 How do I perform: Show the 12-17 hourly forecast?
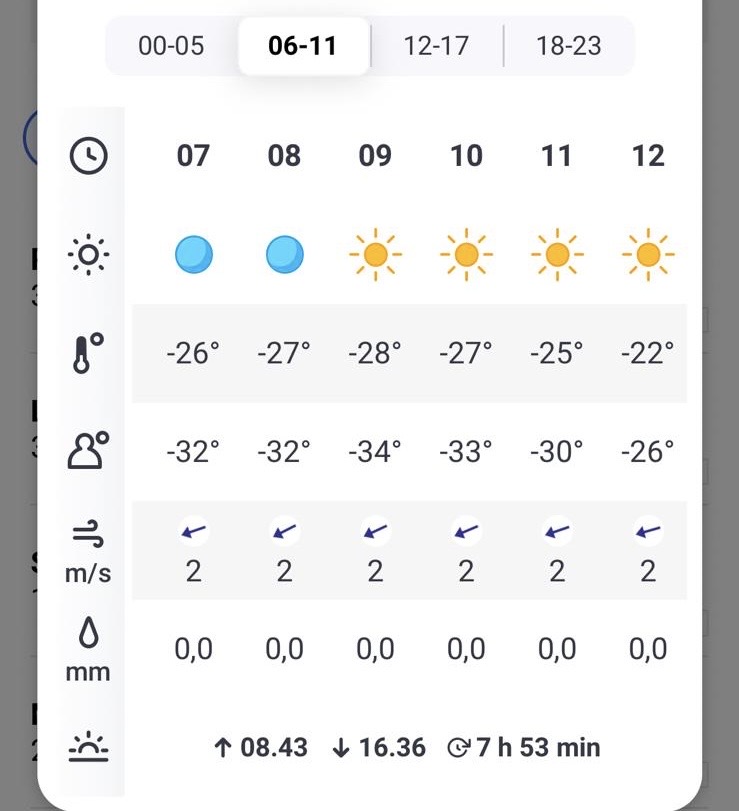tap(436, 46)
